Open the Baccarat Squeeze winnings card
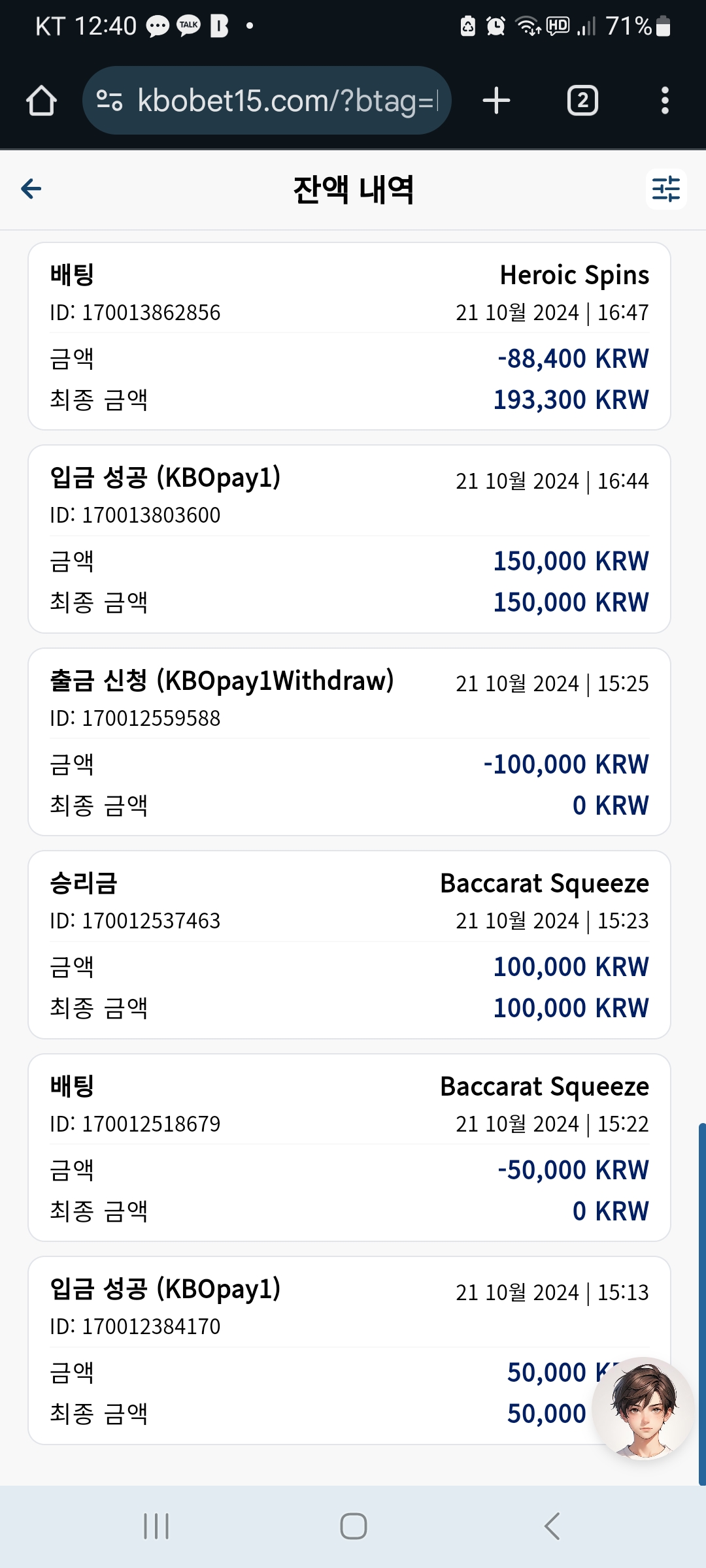Screen dimensions: 706x1568 coord(349,945)
